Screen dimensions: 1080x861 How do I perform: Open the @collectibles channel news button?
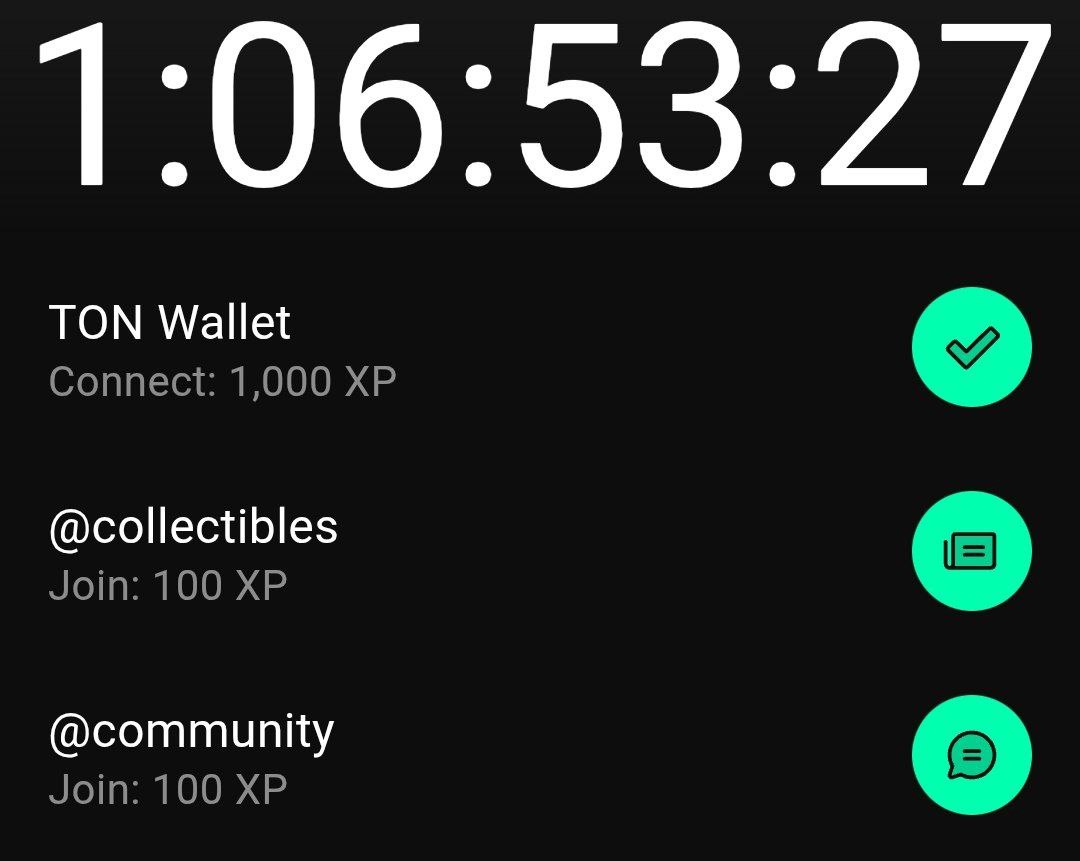click(x=971, y=551)
